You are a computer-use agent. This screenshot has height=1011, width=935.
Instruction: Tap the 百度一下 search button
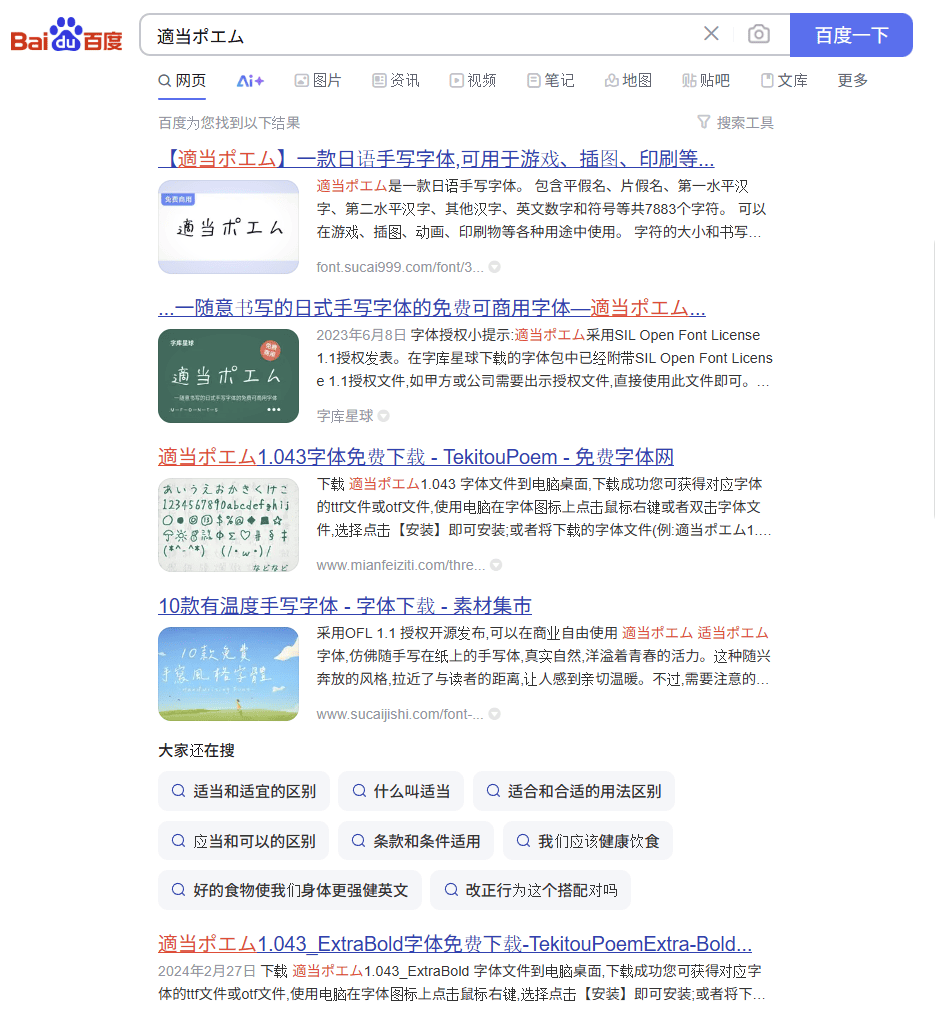tap(851, 35)
